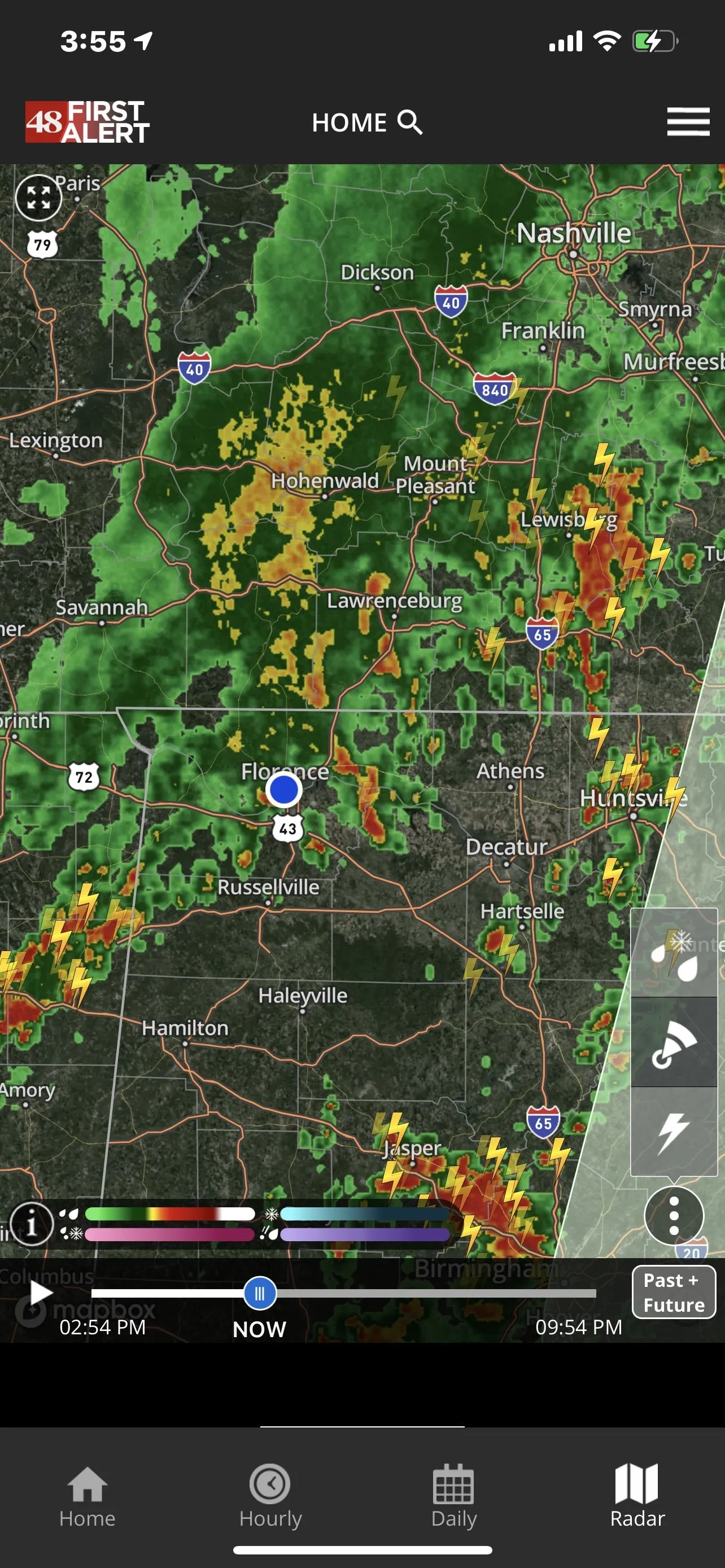
Task: Select the Radar tab
Action: point(637,1496)
